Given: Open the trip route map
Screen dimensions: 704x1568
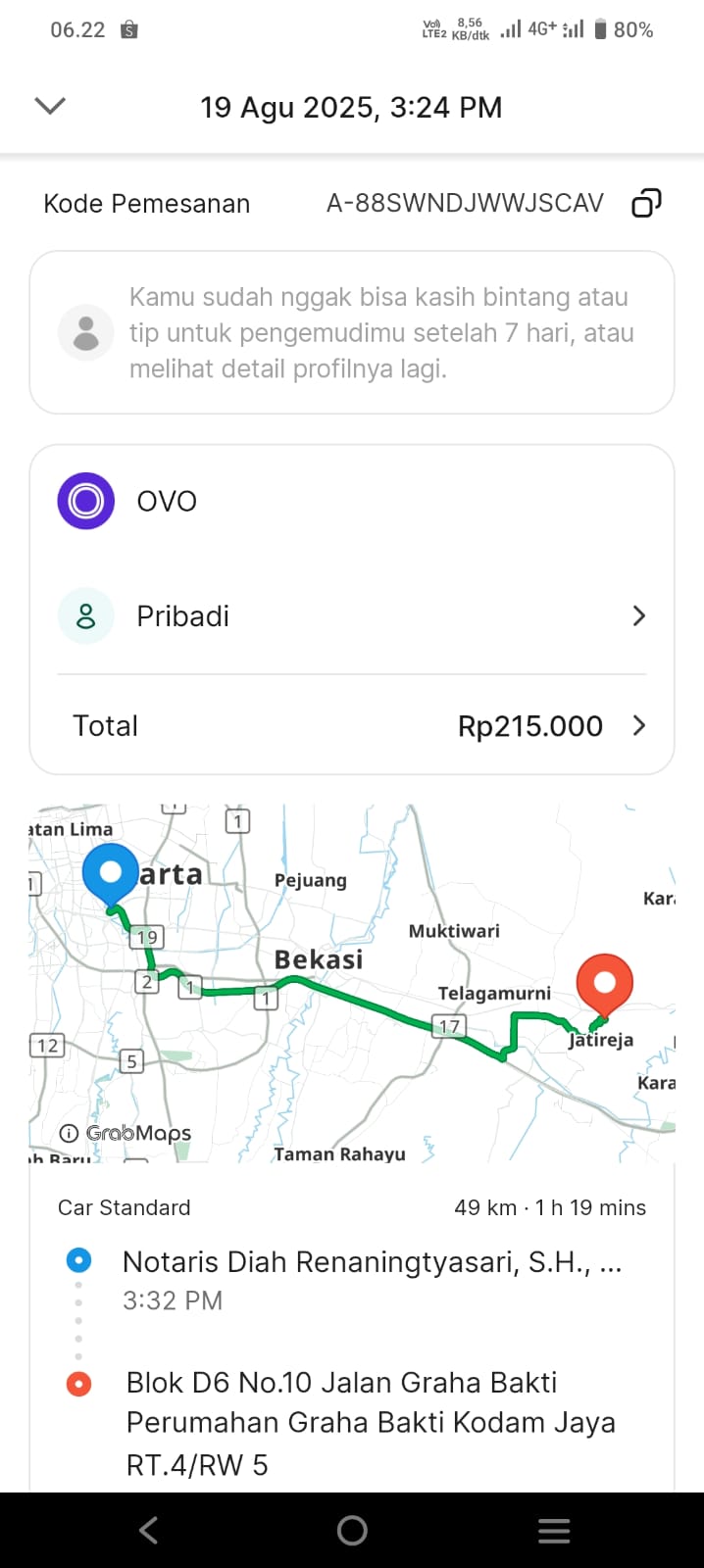Looking at the screenshot, I should point(351,983).
